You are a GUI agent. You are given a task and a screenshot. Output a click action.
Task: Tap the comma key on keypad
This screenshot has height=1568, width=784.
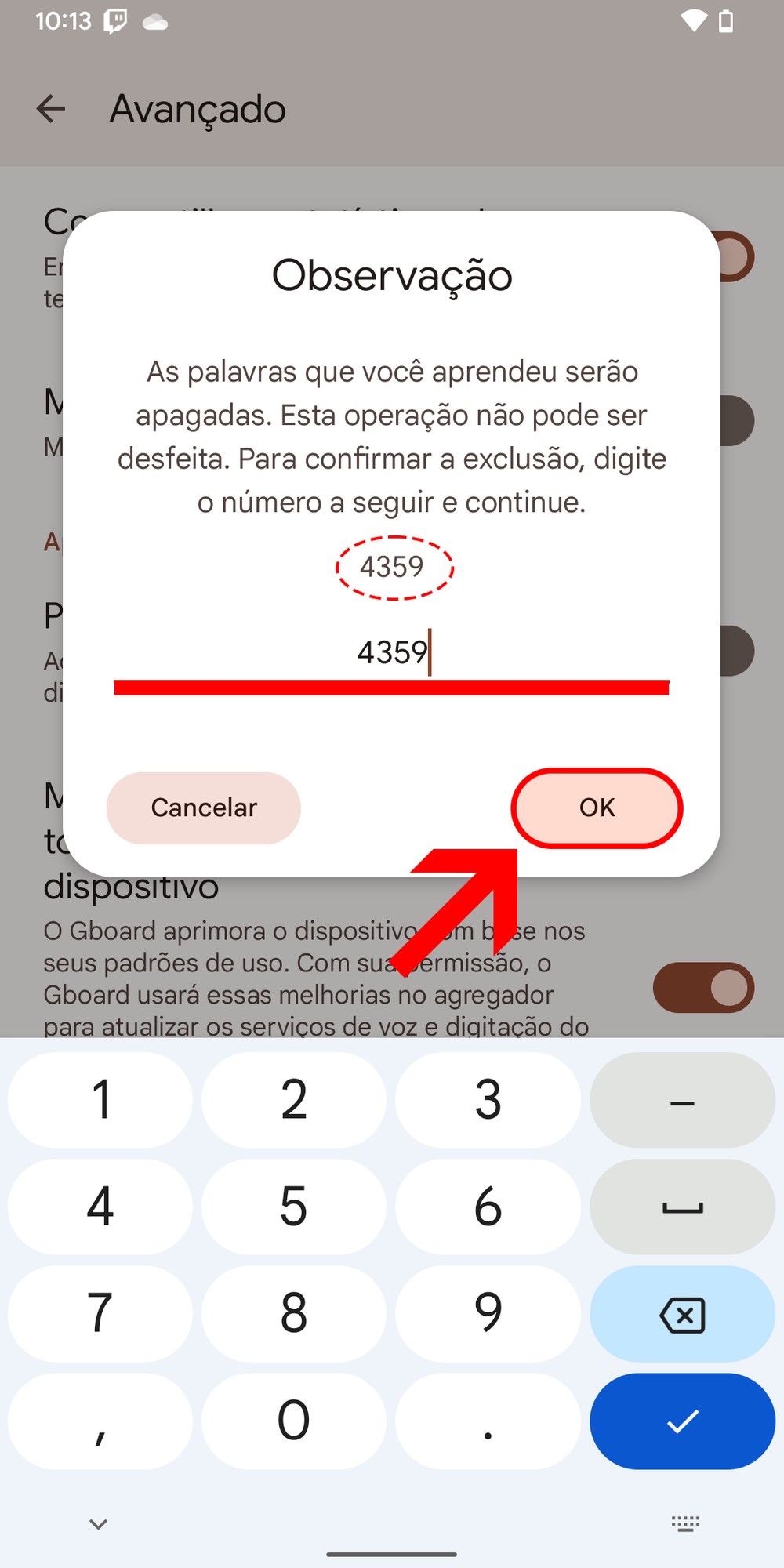[x=100, y=1420]
